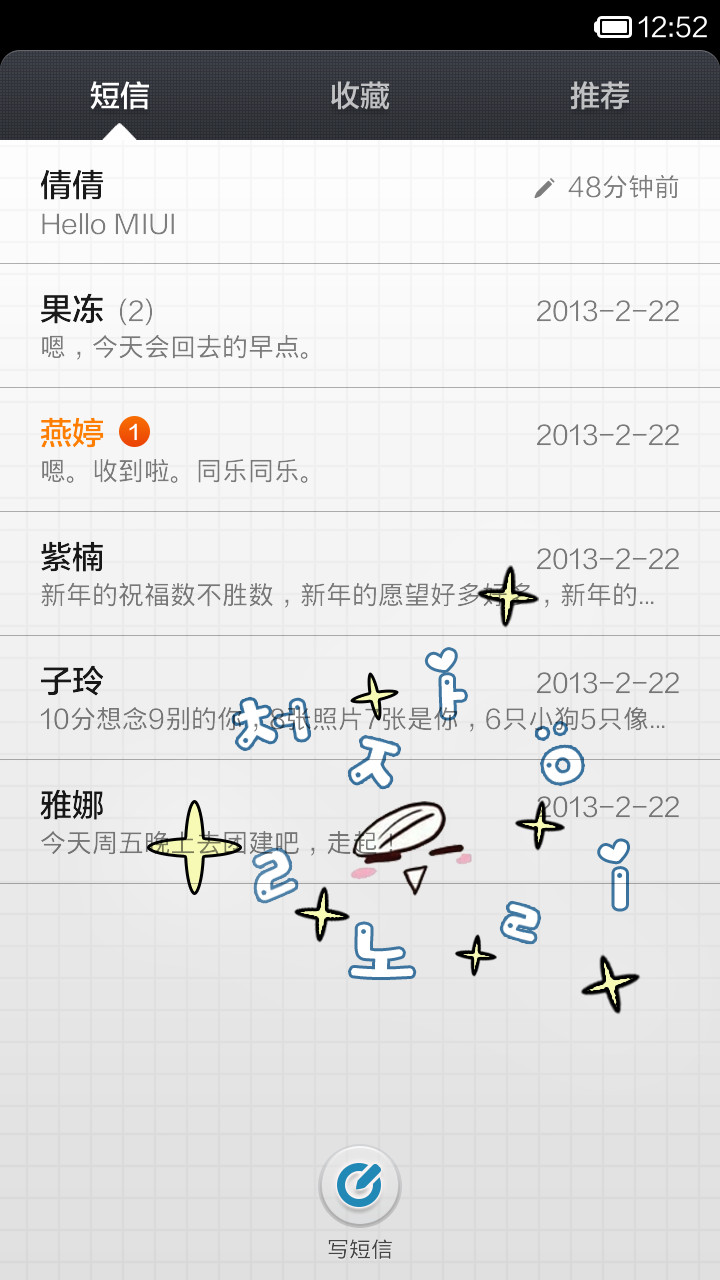
Task: Open the conversation with 紫楠
Action: [x=360, y=574]
